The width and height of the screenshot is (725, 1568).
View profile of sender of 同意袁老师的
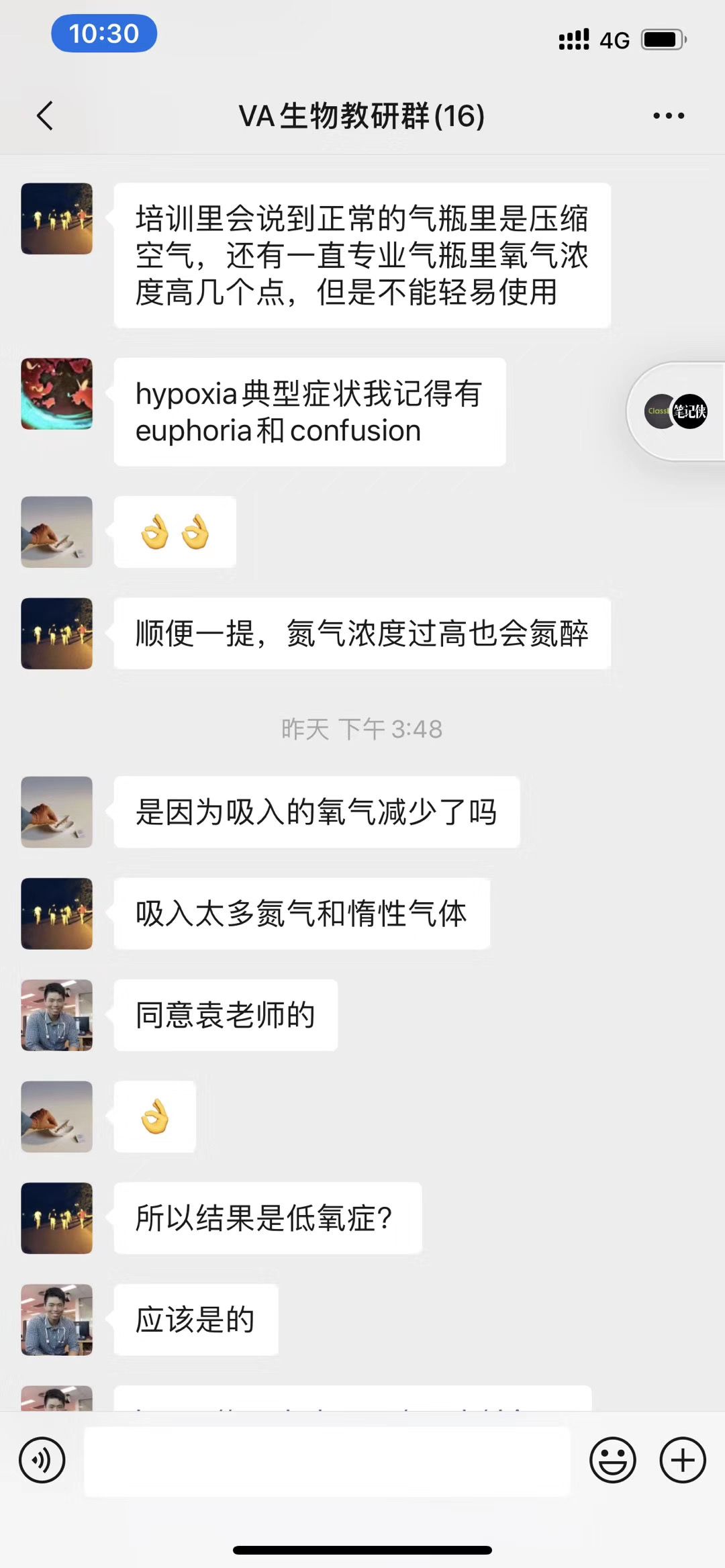(x=56, y=1015)
